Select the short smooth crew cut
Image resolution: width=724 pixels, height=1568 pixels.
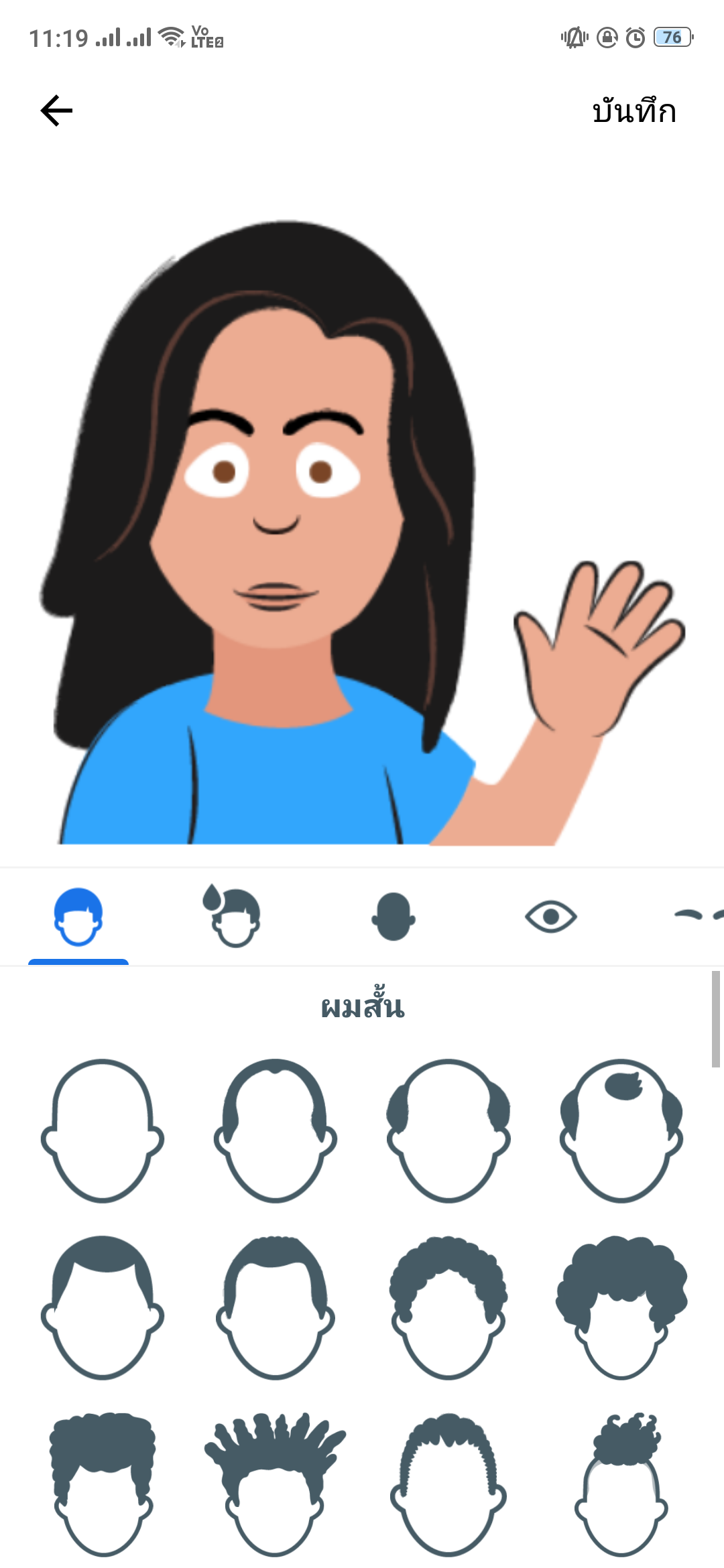point(103,1307)
